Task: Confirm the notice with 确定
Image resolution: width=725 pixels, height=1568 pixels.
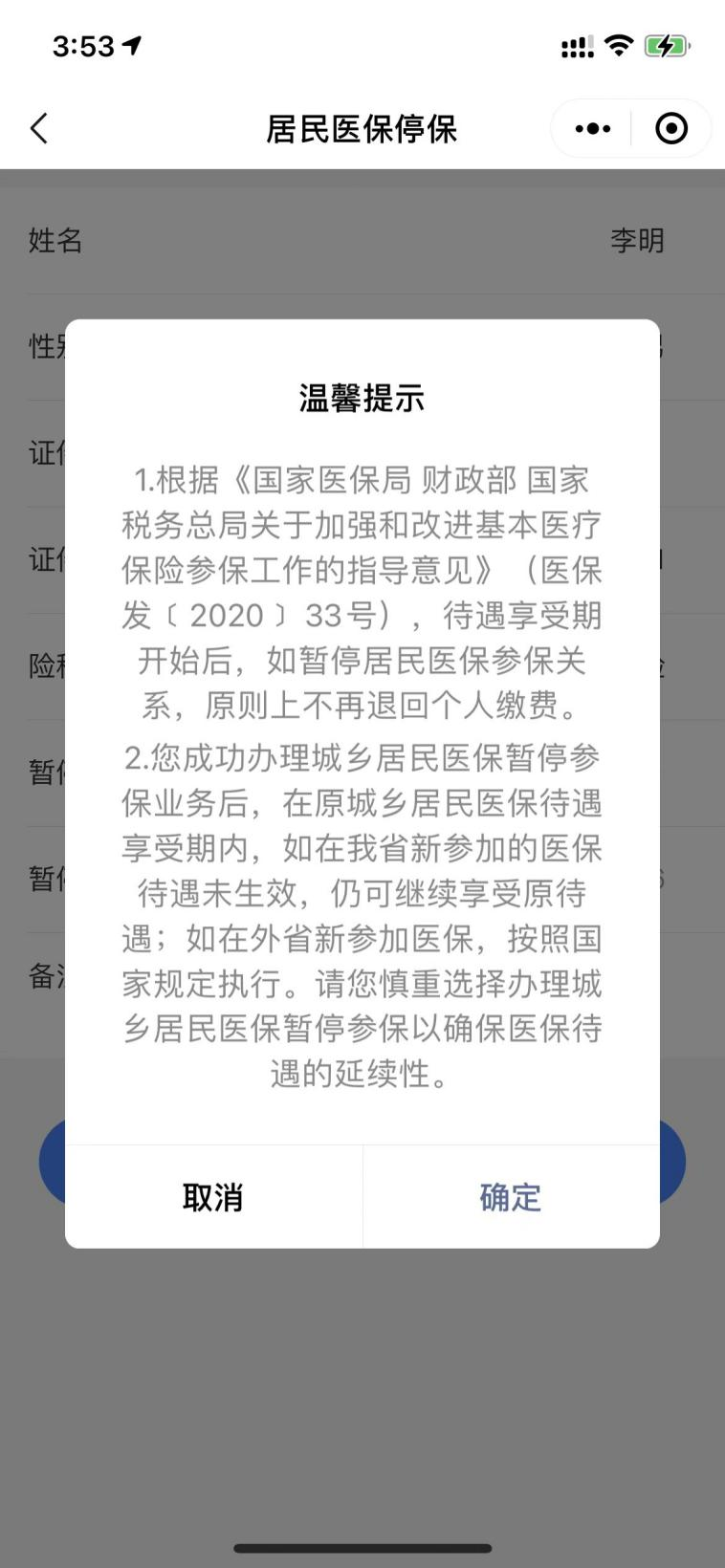Action: point(511,1197)
